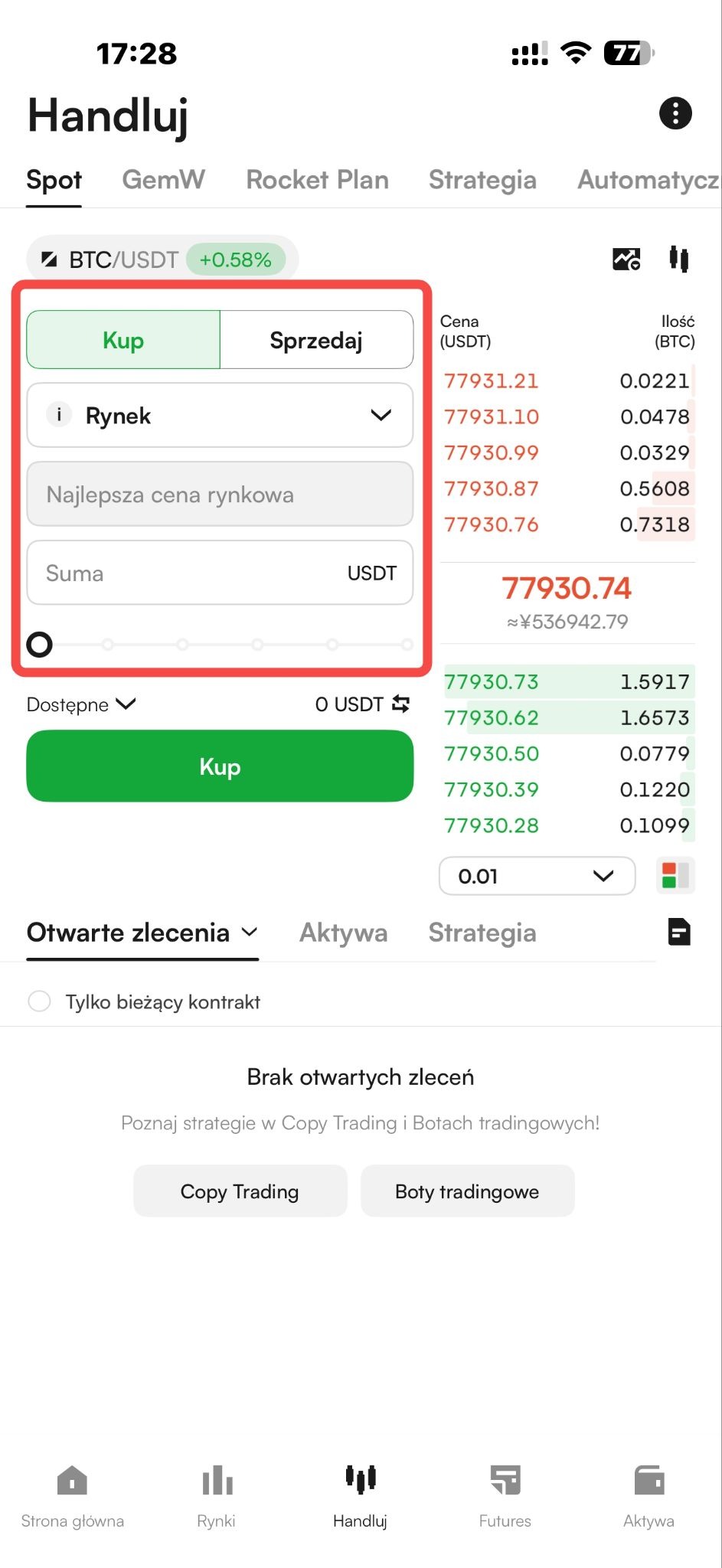722x1568 pixels.
Task: Switch to the Aktywa orders tab
Action: pyautogui.click(x=343, y=933)
